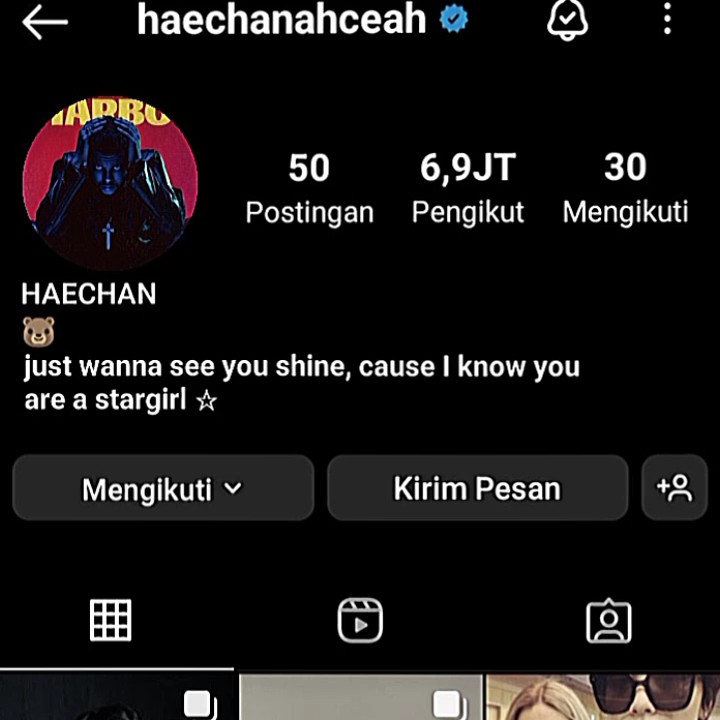The height and width of the screenshot is (720, 720).
Task: Show suggested accounts with add-person icon
Action: pyautogui.click(x=674, y=488)
